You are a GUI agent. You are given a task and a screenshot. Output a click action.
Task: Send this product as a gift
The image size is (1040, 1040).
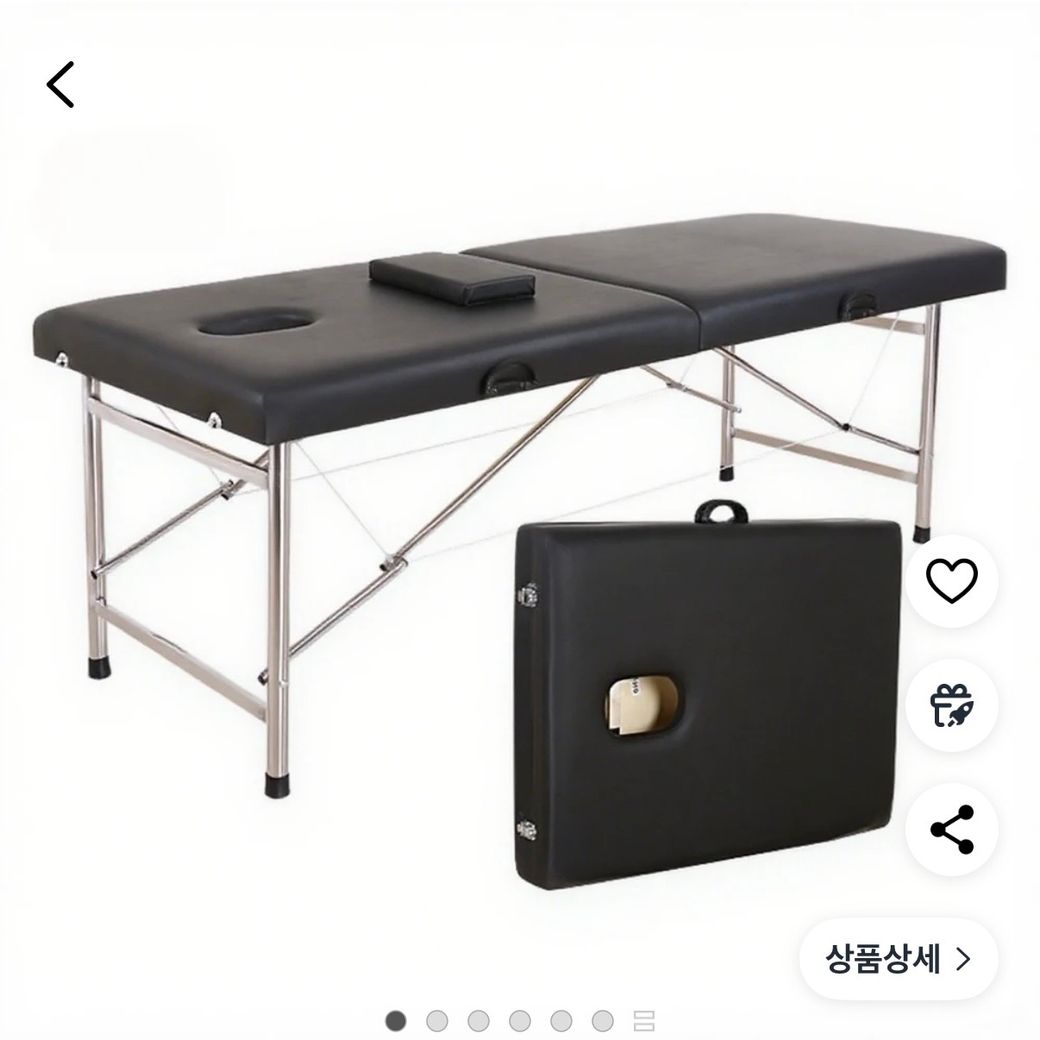pos(951,705)
